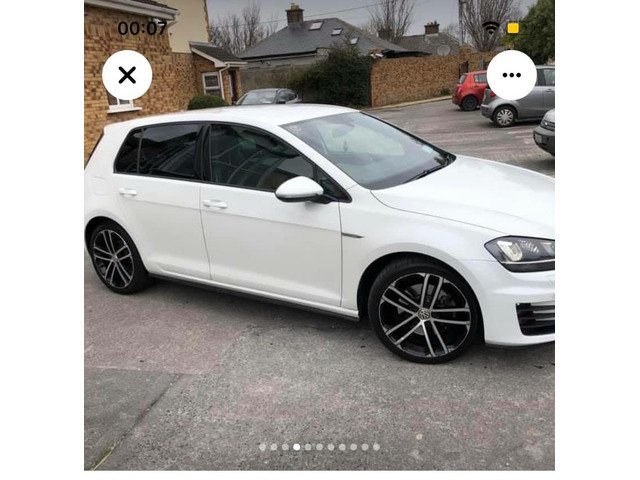Tap the photo page indicator dots

pos(319,447)
